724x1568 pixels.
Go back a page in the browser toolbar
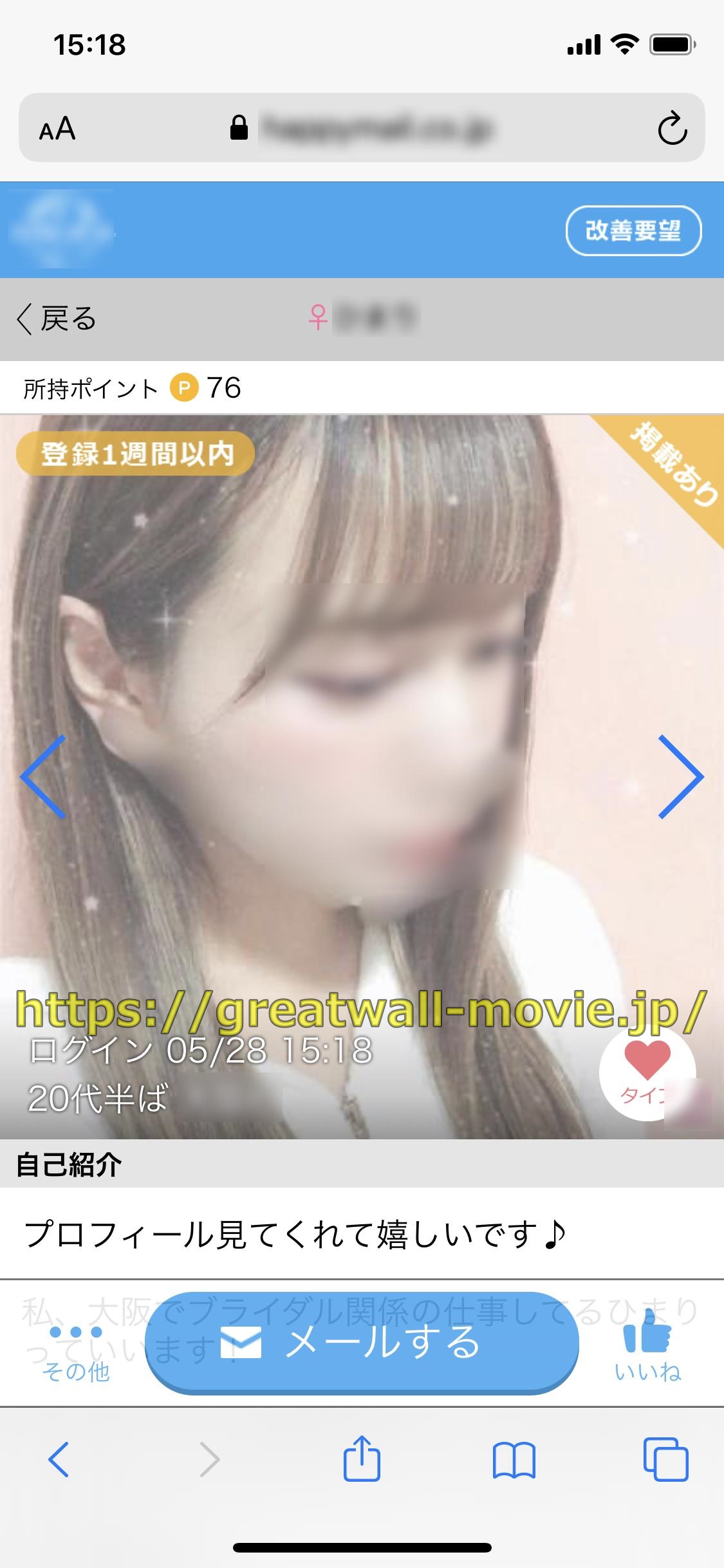[59, 1458]
